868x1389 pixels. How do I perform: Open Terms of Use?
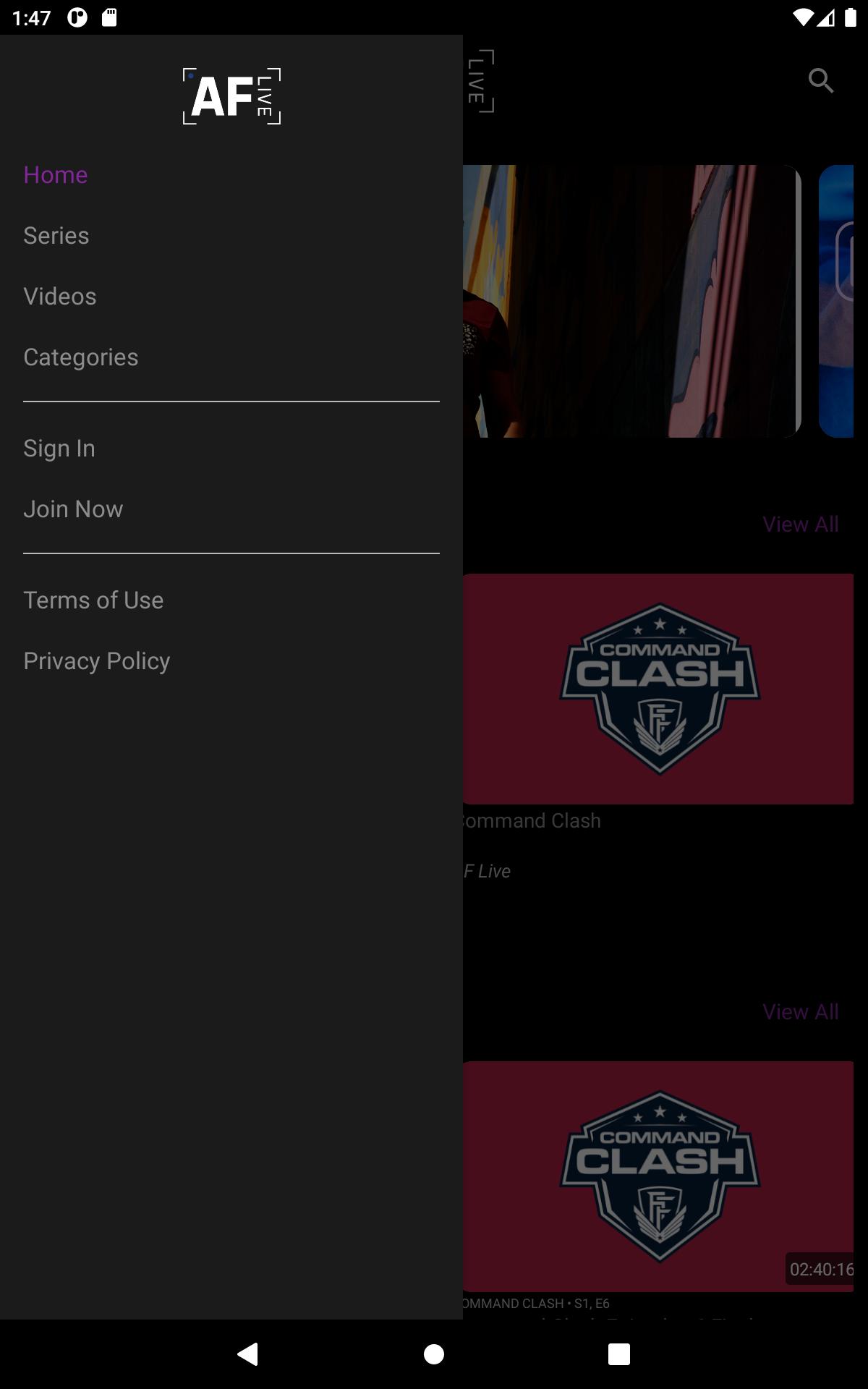click(x=93, y=600)
